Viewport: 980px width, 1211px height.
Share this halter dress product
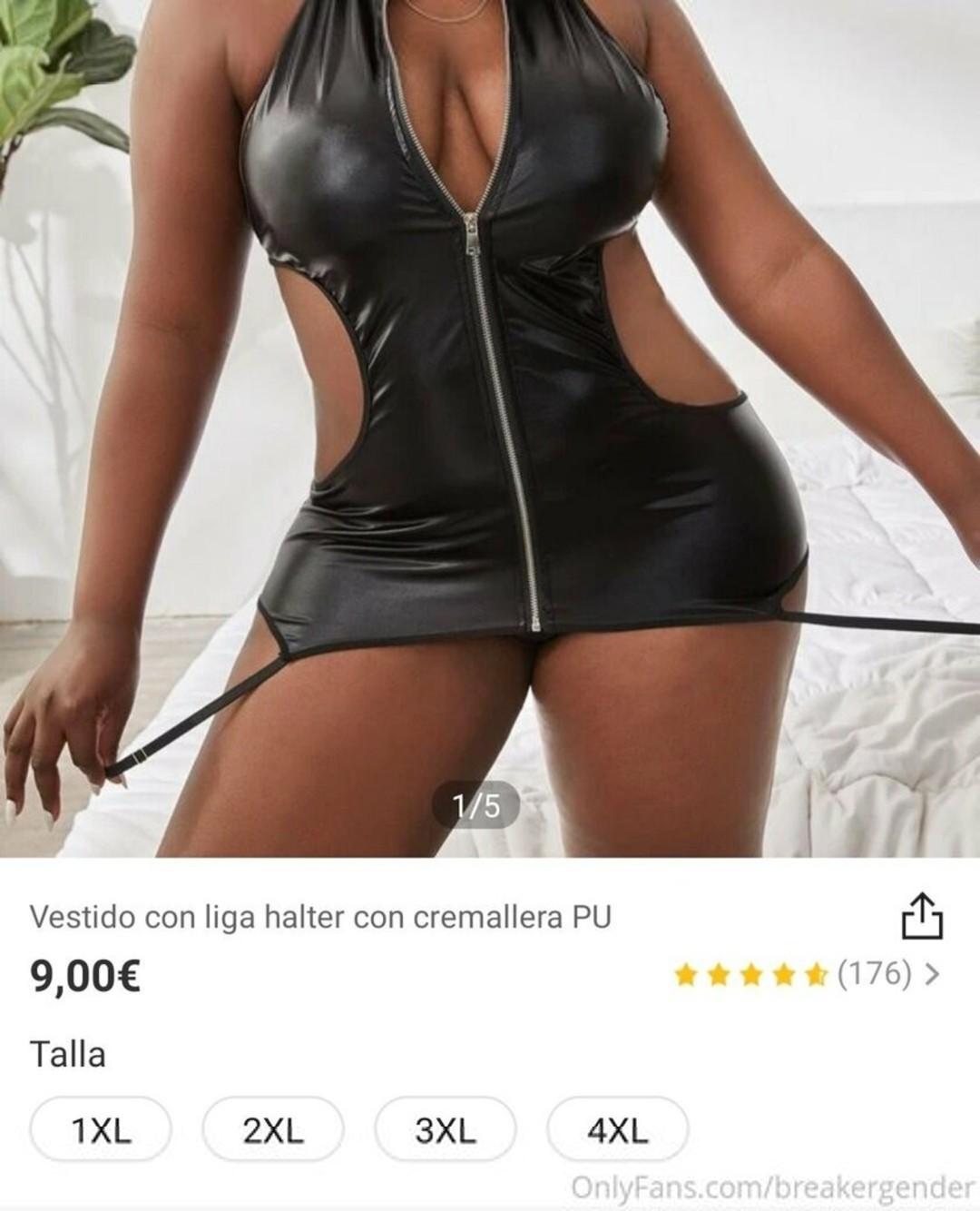pyautogui.click(x=922, y=917)
